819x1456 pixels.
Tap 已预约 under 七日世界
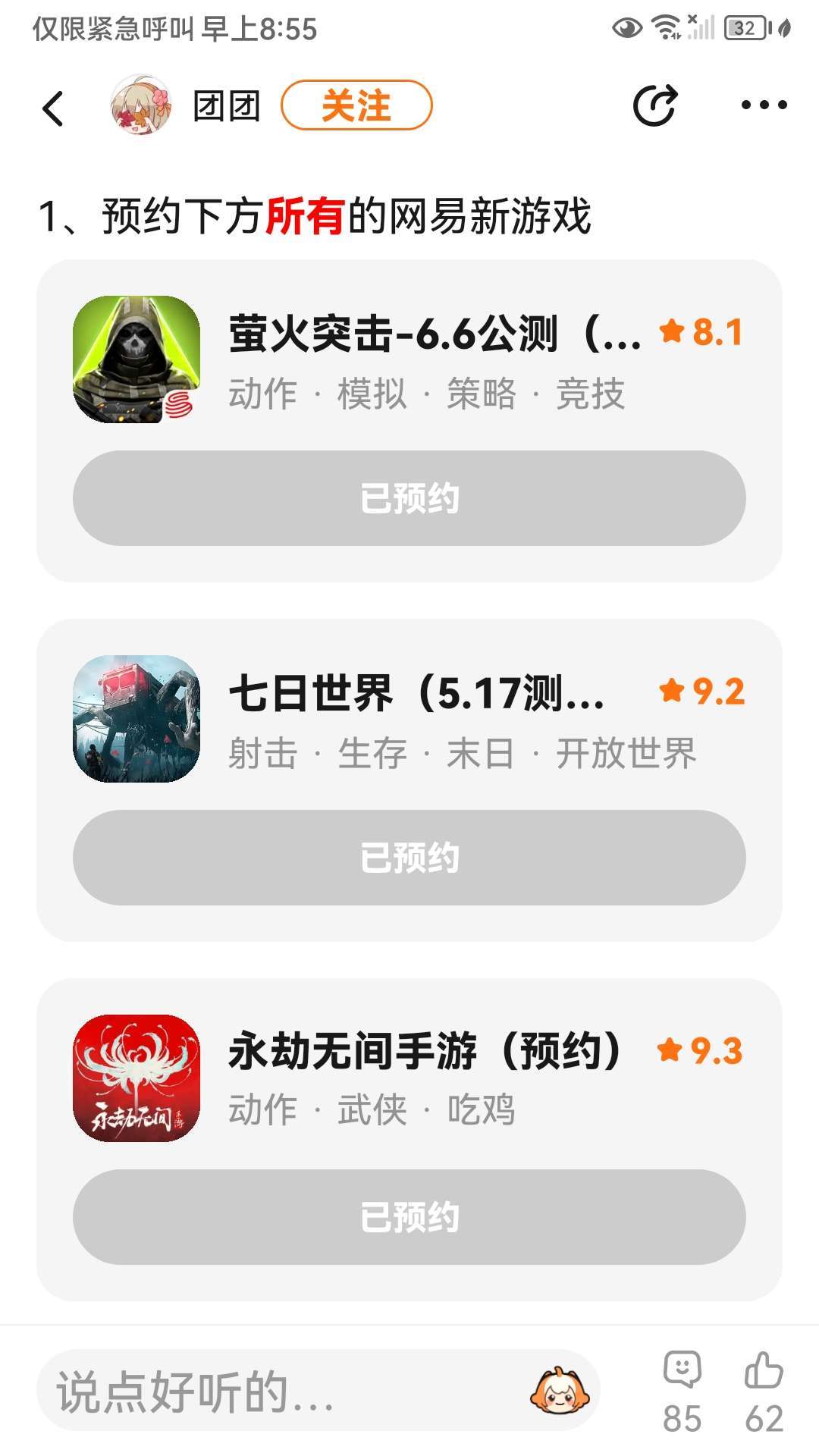pyautogui.click(x=409, y=858)
